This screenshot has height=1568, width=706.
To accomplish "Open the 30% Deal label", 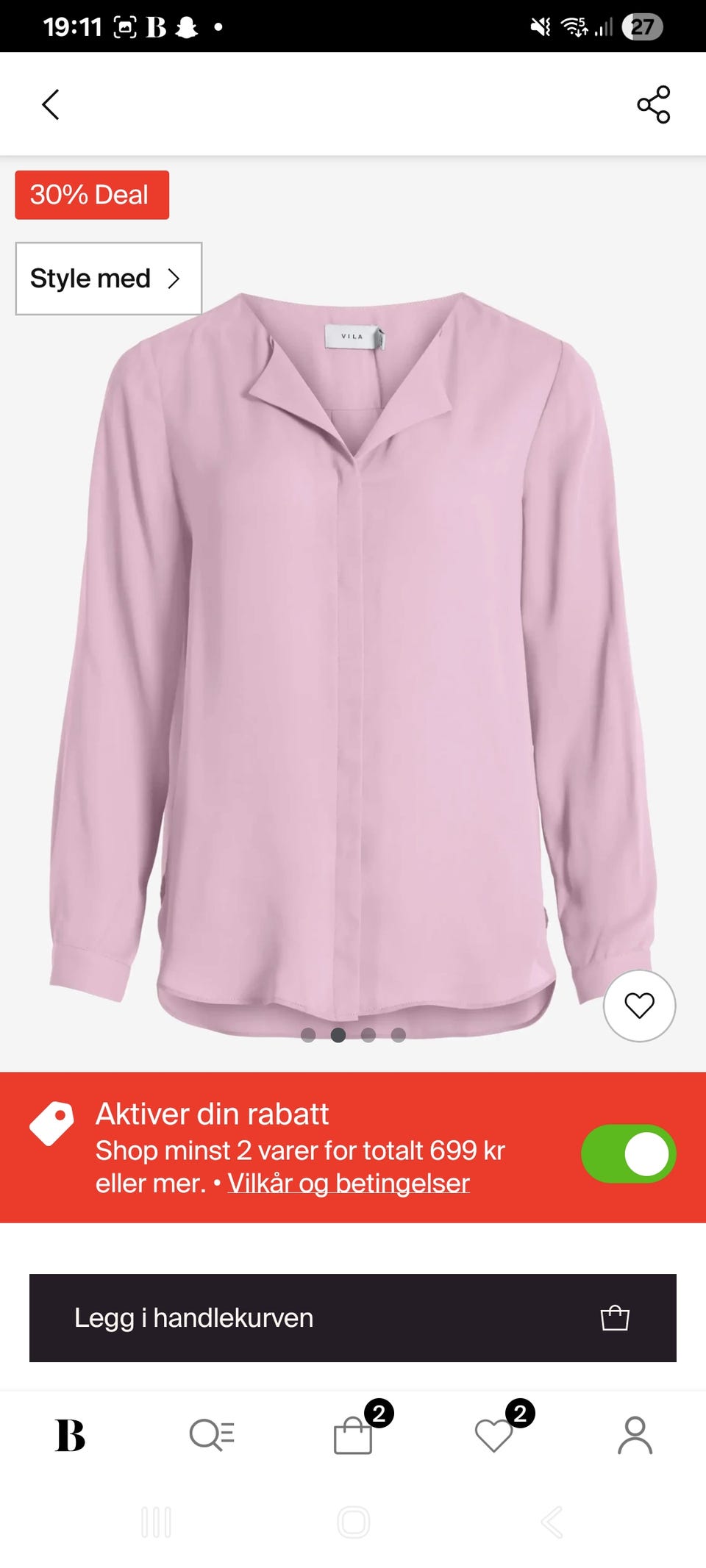I will [x=91, y=193].
